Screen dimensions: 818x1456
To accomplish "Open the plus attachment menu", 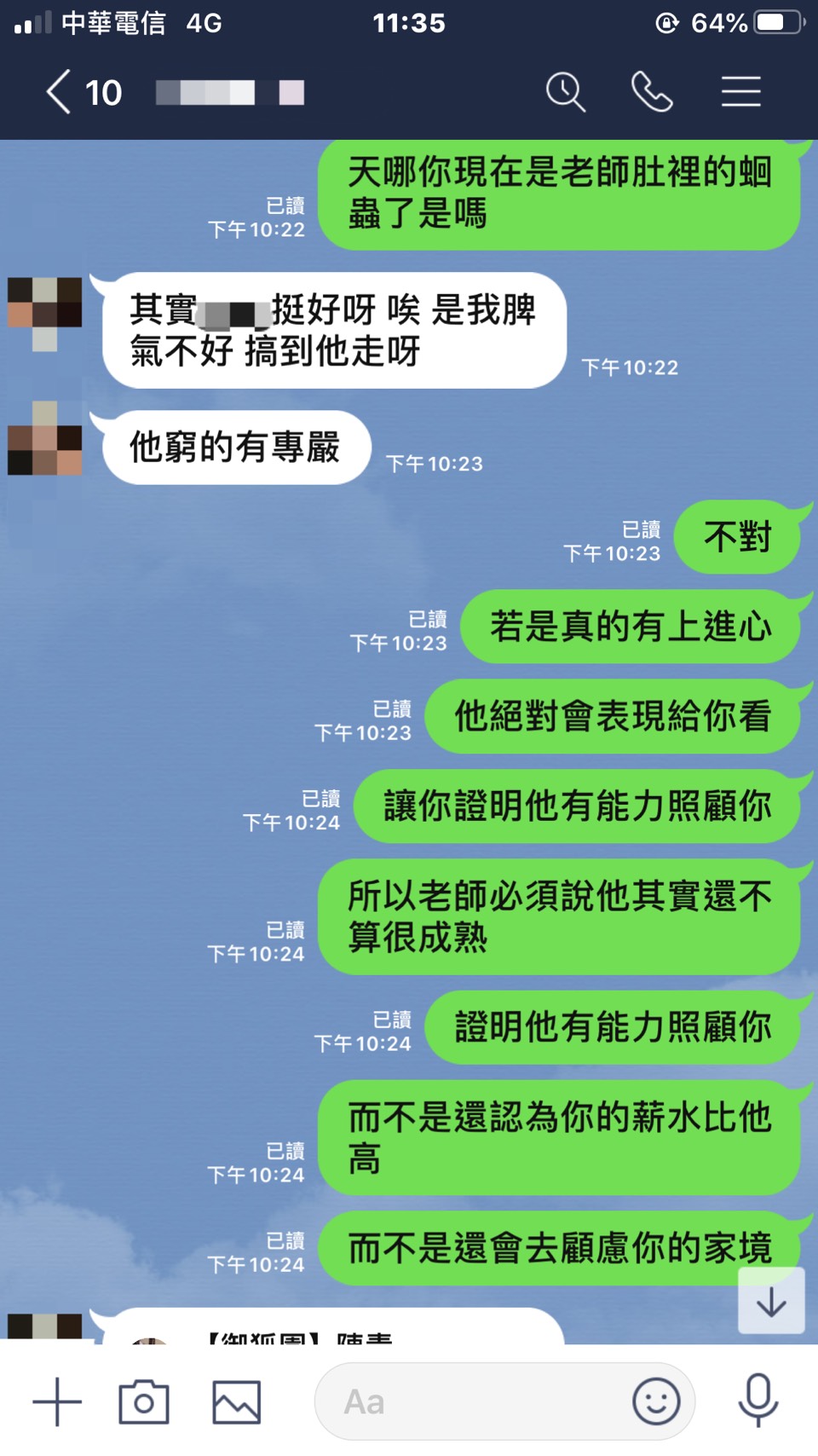I will click(57, 1401).
